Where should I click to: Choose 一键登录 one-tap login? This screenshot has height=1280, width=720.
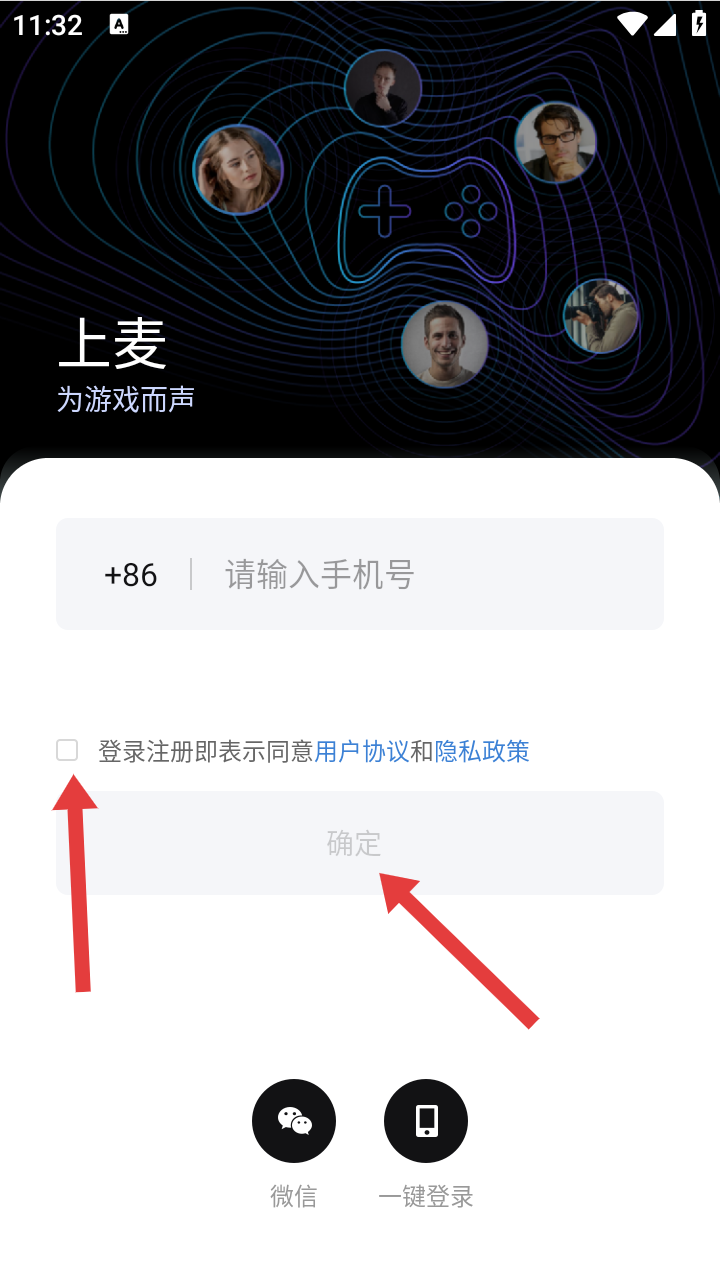click(426, 1121)
